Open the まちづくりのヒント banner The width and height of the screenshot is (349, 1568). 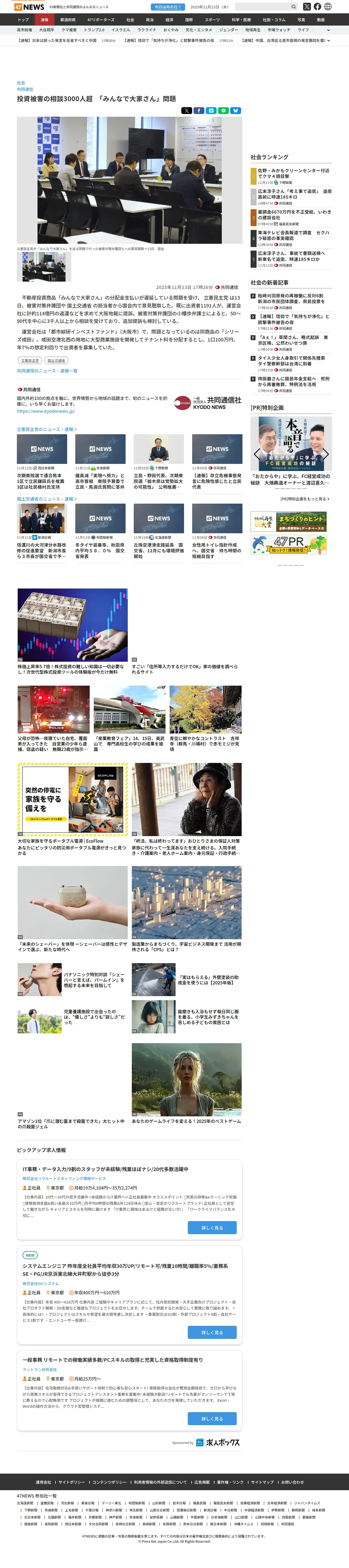[x=289, y=522]
